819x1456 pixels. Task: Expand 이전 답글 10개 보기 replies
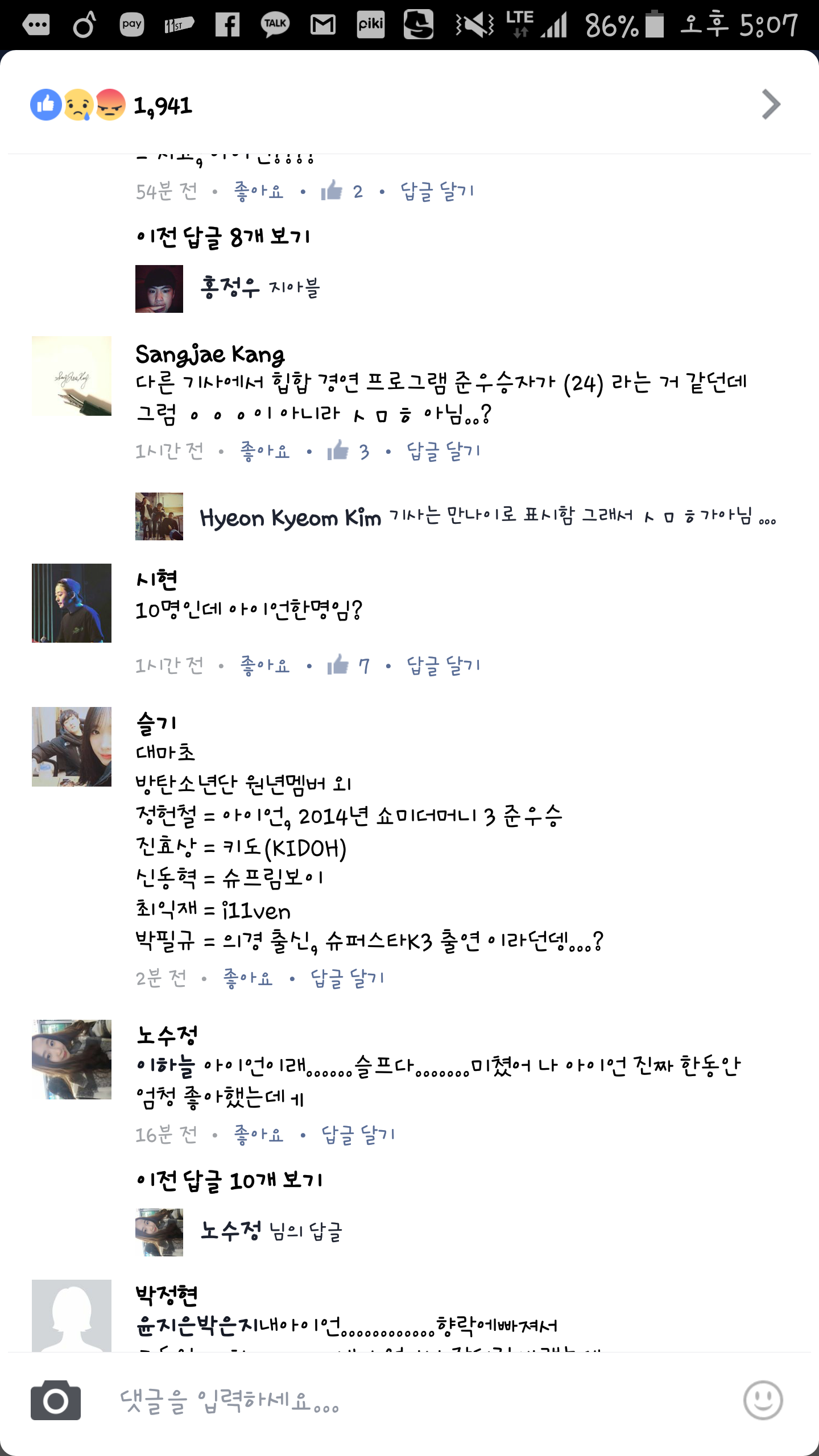pos(229,1181)
